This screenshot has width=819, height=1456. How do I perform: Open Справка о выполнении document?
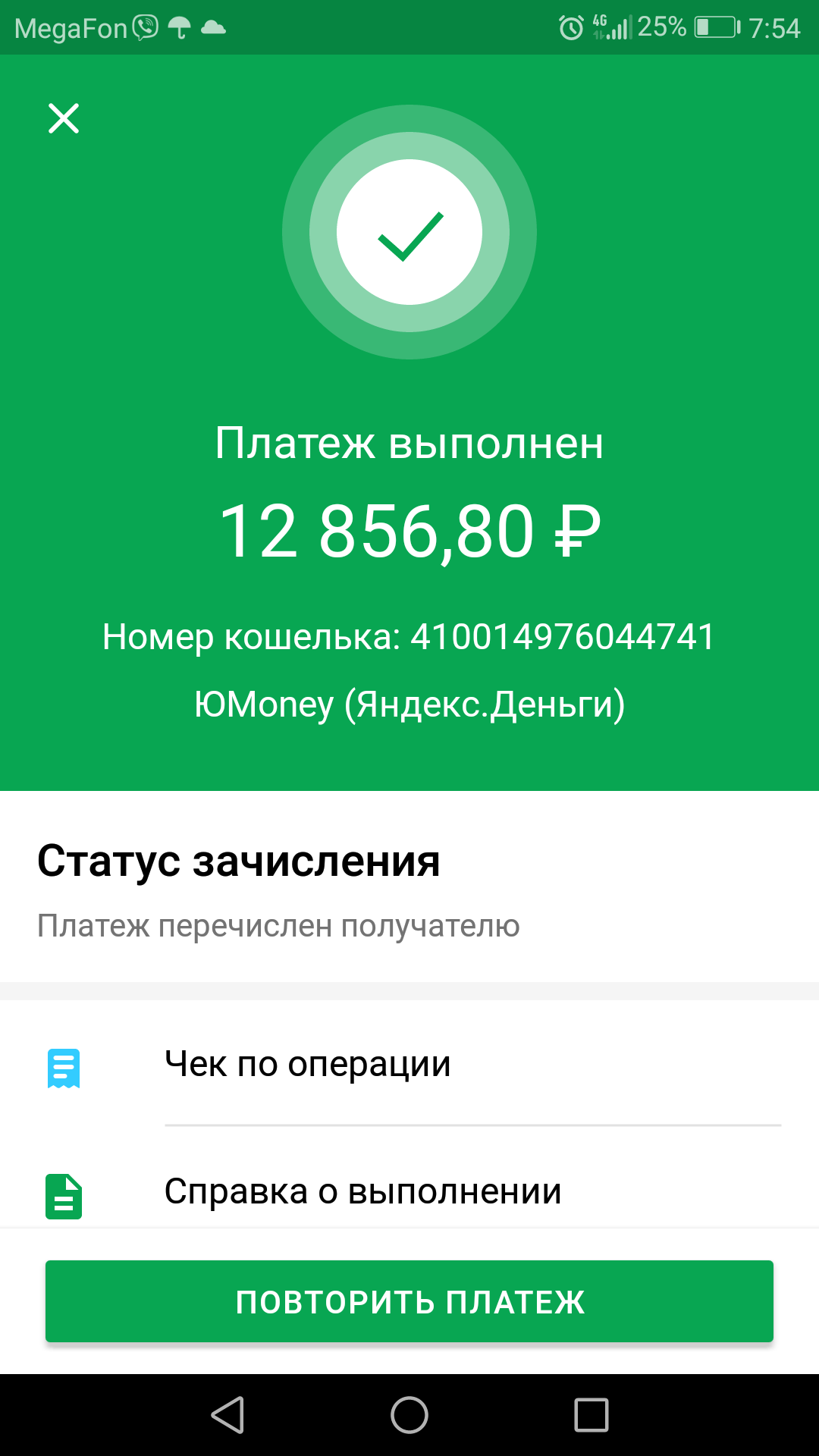pyautogui.click(x=362, y=1191)
